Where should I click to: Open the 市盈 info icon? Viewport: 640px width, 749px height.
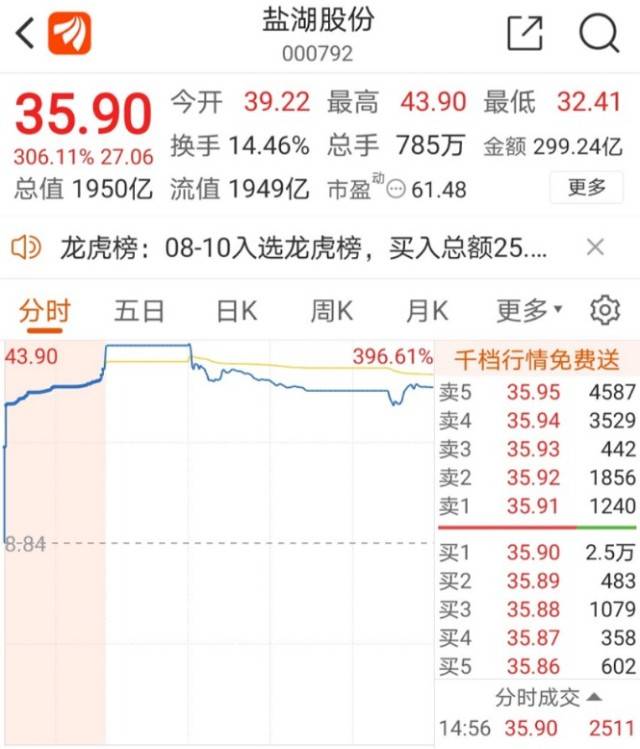(x=396, y=189)
